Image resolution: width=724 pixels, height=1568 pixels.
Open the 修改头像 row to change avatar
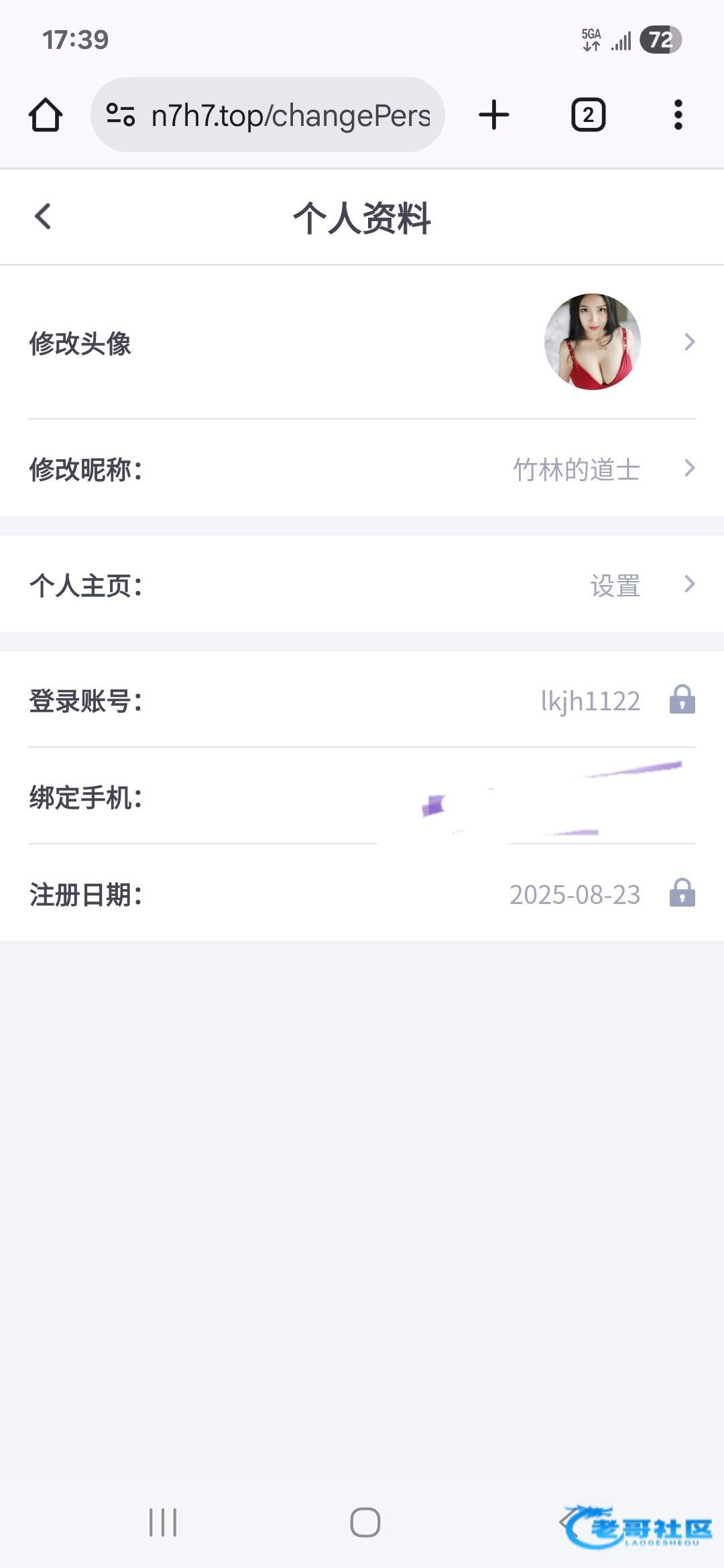tap(362, 342)
